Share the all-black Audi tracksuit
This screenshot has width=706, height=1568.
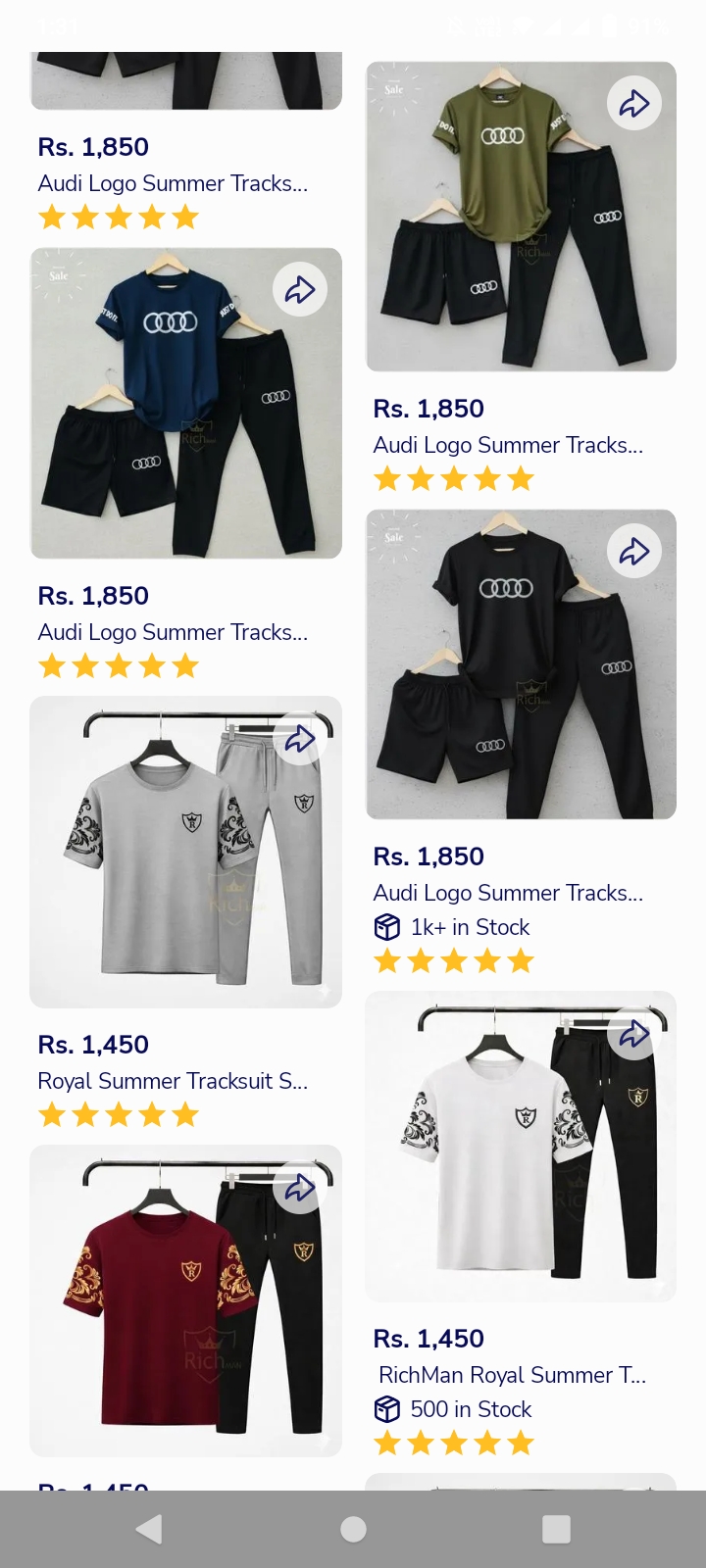click(x=634, y=551)
